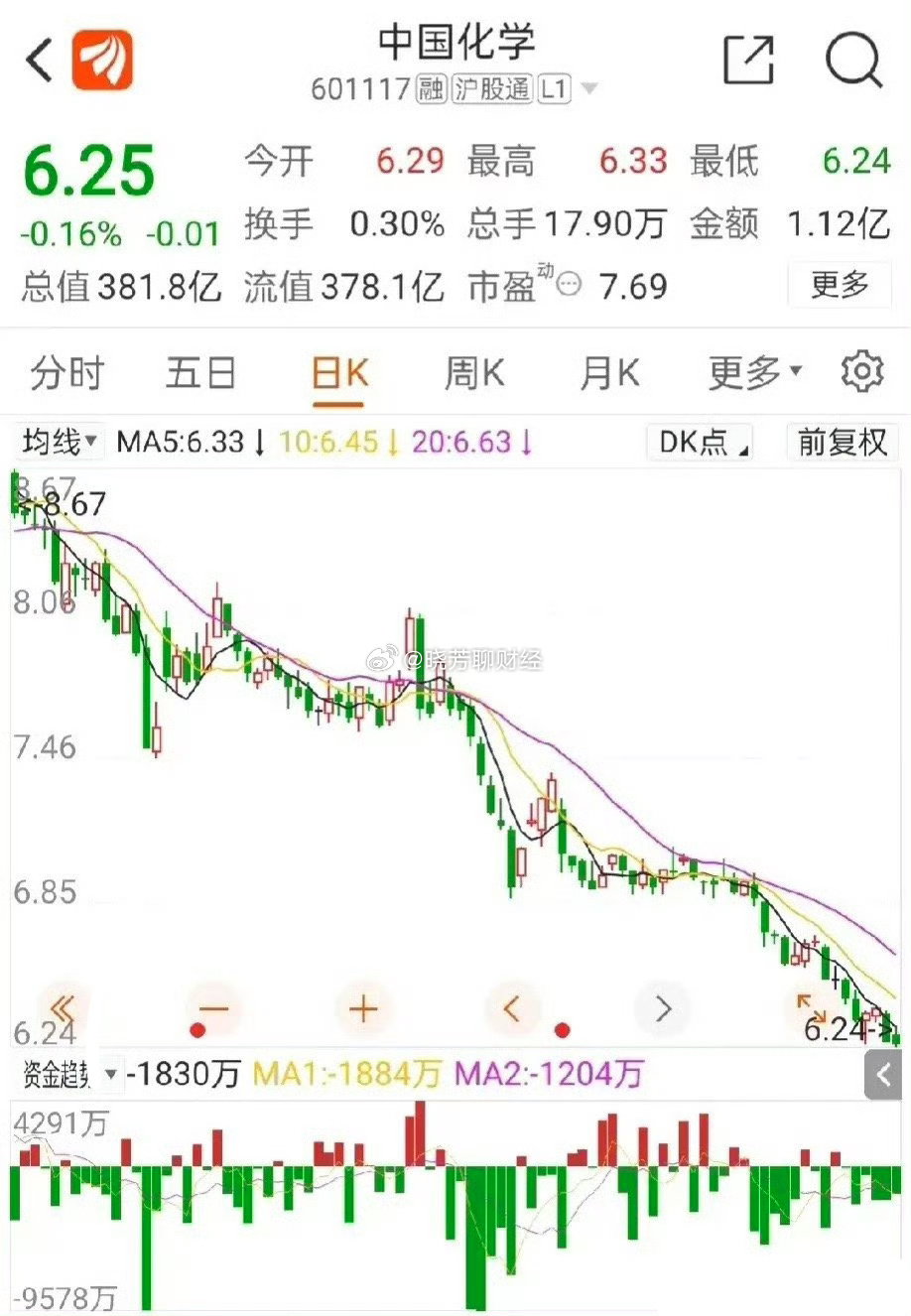Change the 前复权 adjustment setting

842,442
